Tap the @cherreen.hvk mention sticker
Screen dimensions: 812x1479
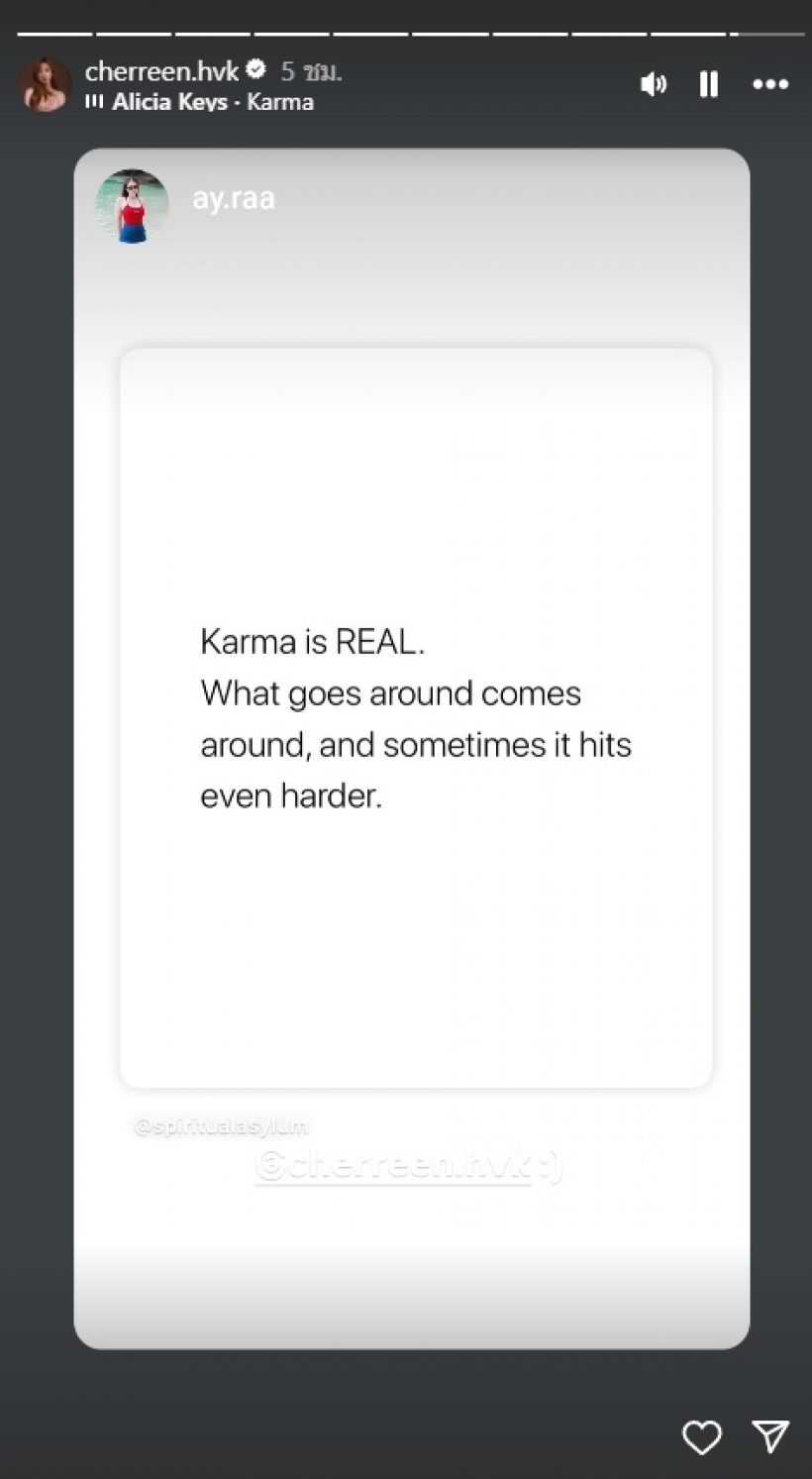click(x=408, y=1167)
